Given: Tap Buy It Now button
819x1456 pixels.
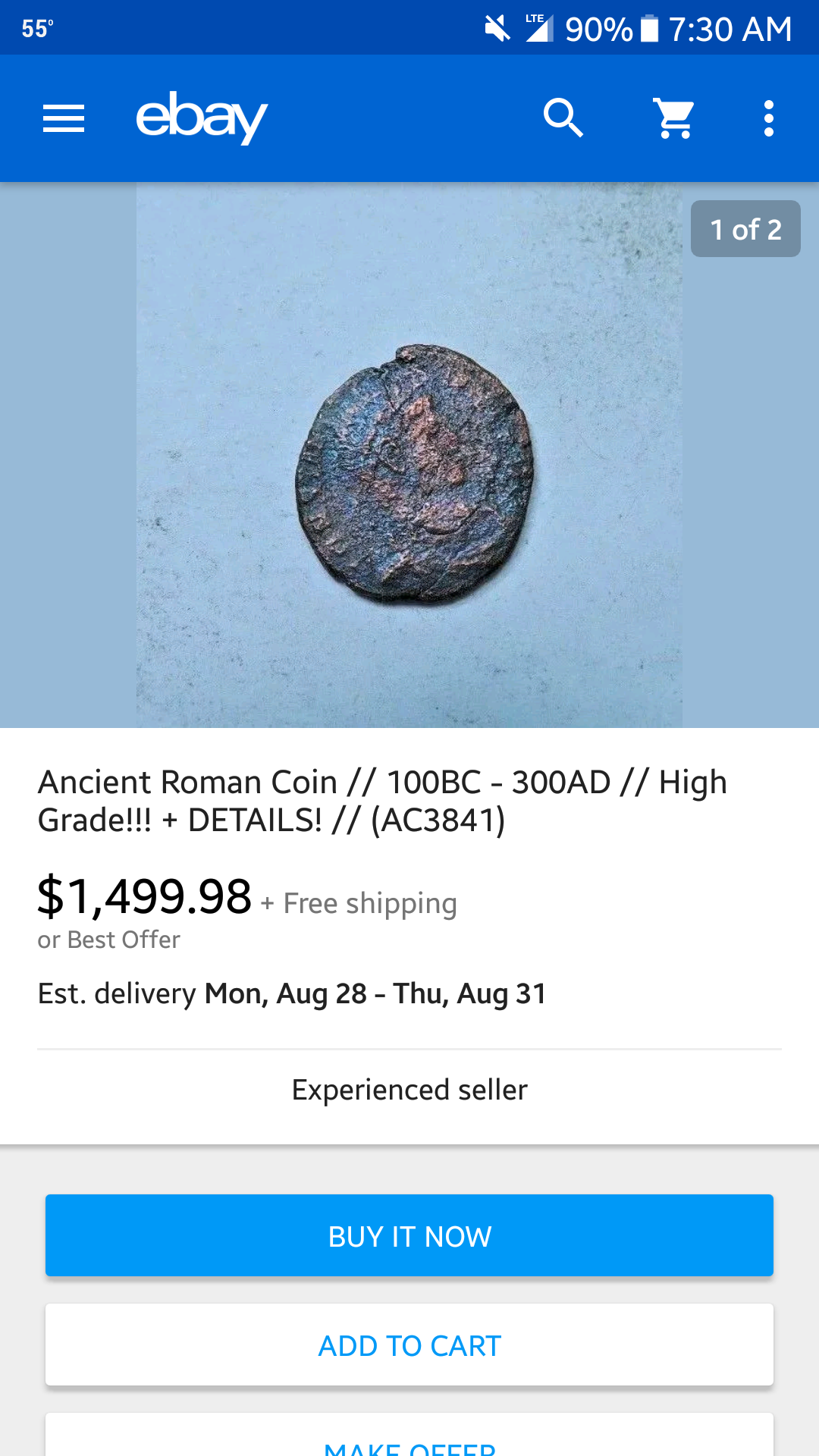Looking at the screenshot, I should point(409,1235).
